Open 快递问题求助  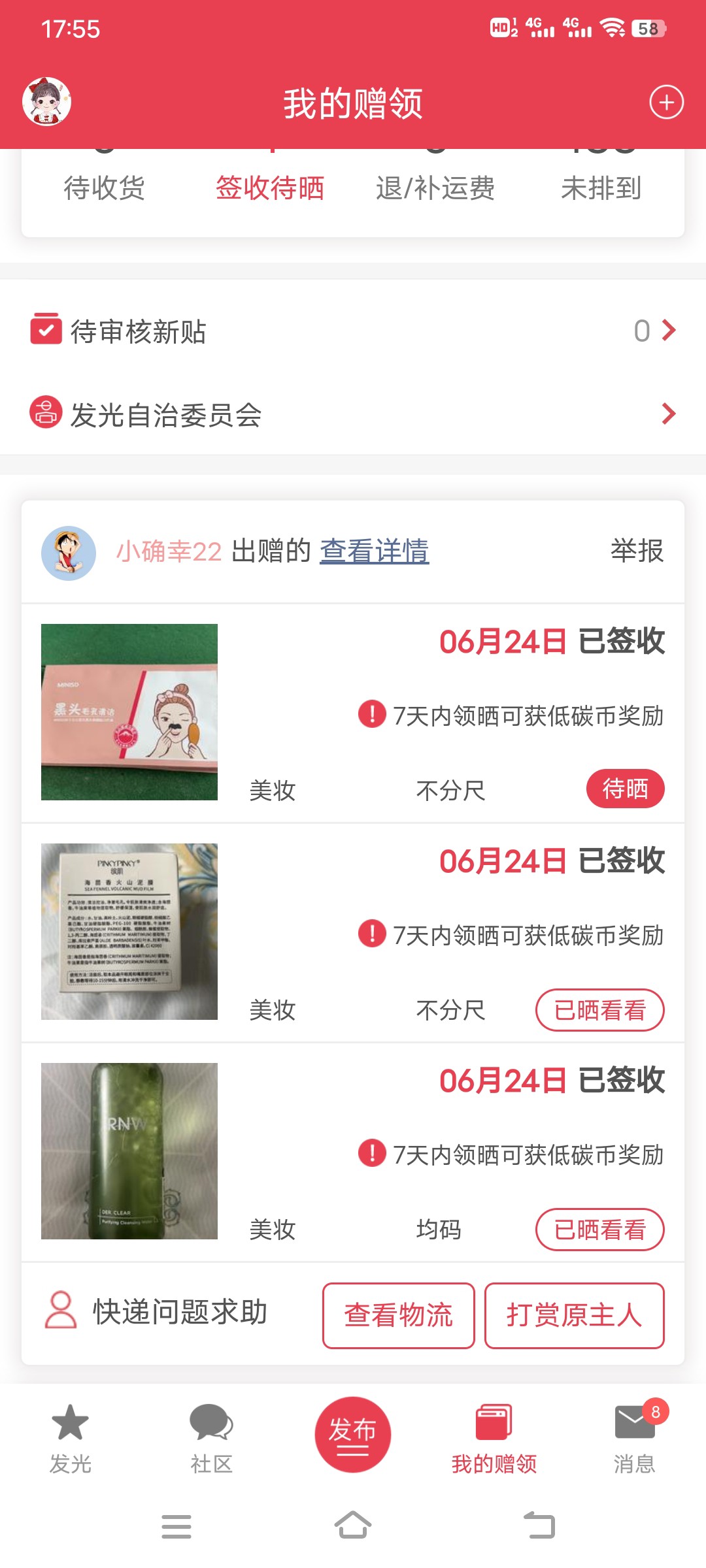click(x=157, y=1312)
